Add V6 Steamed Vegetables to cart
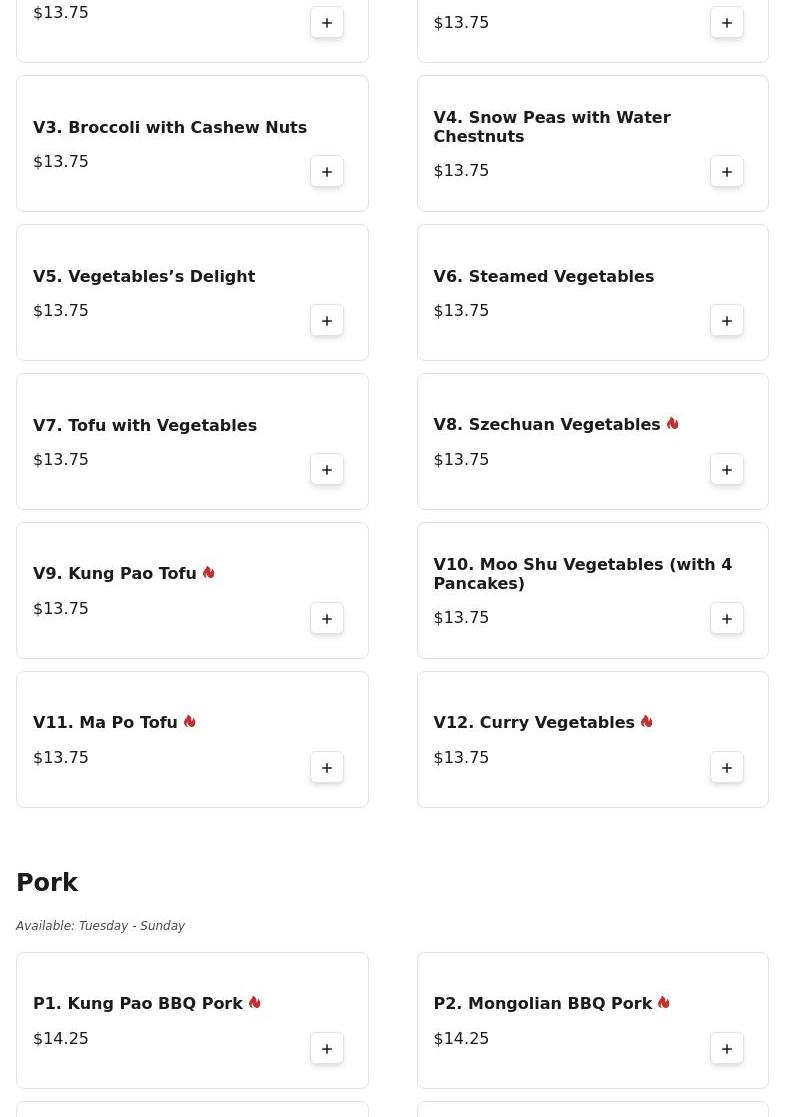Viewport: 785px width, 1117px height. click(727, 321)
